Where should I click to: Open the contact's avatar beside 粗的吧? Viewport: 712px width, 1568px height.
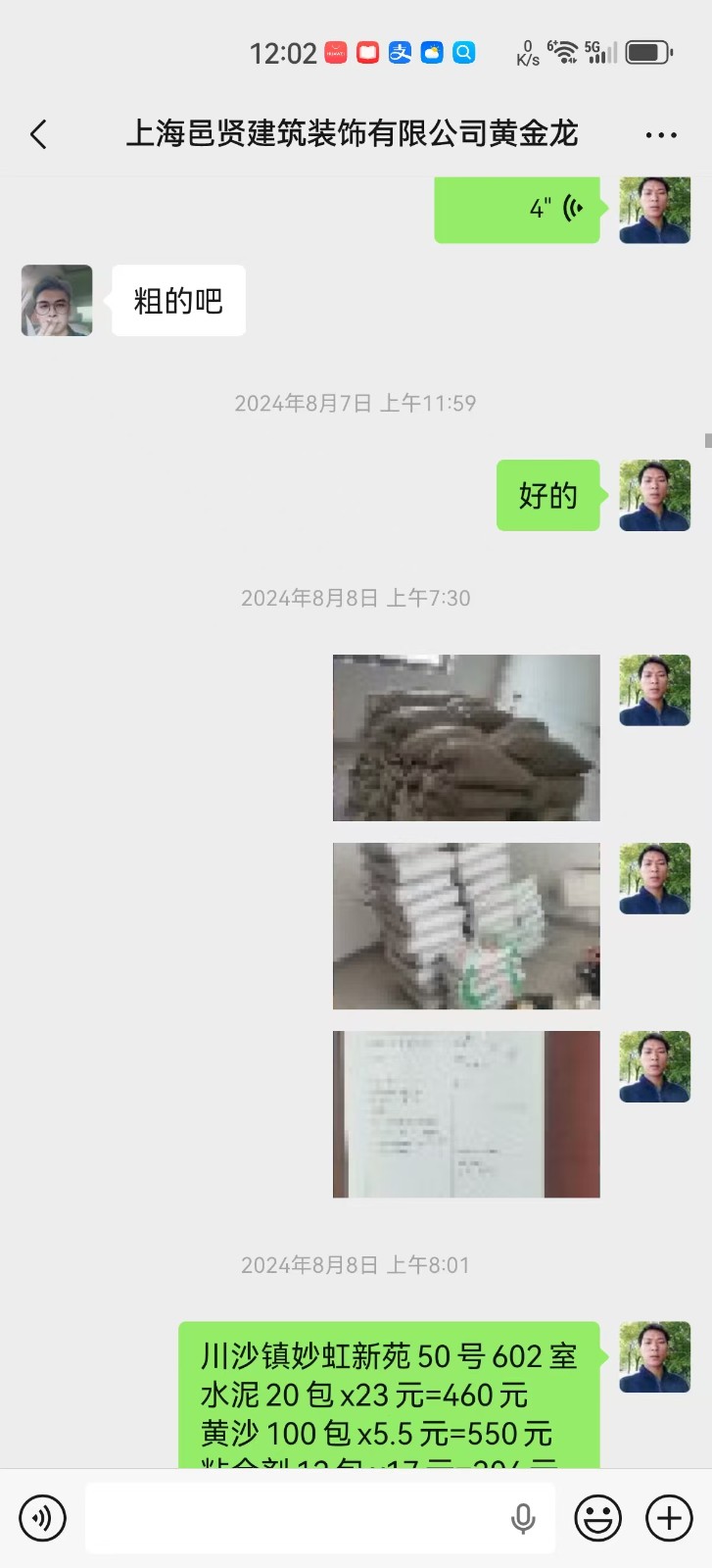(x=57, y=300)
